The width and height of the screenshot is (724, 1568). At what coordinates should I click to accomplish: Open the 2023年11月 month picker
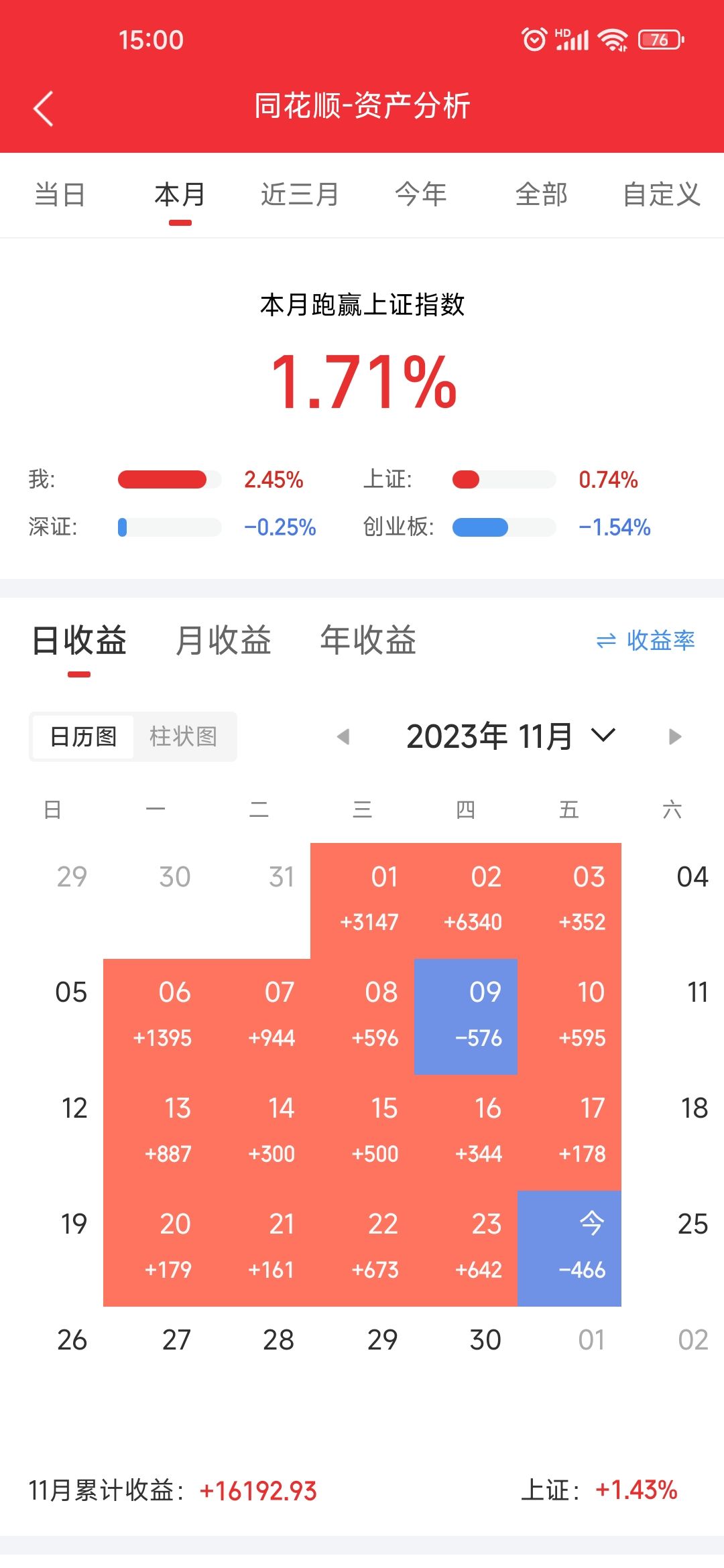click(511, 736)
